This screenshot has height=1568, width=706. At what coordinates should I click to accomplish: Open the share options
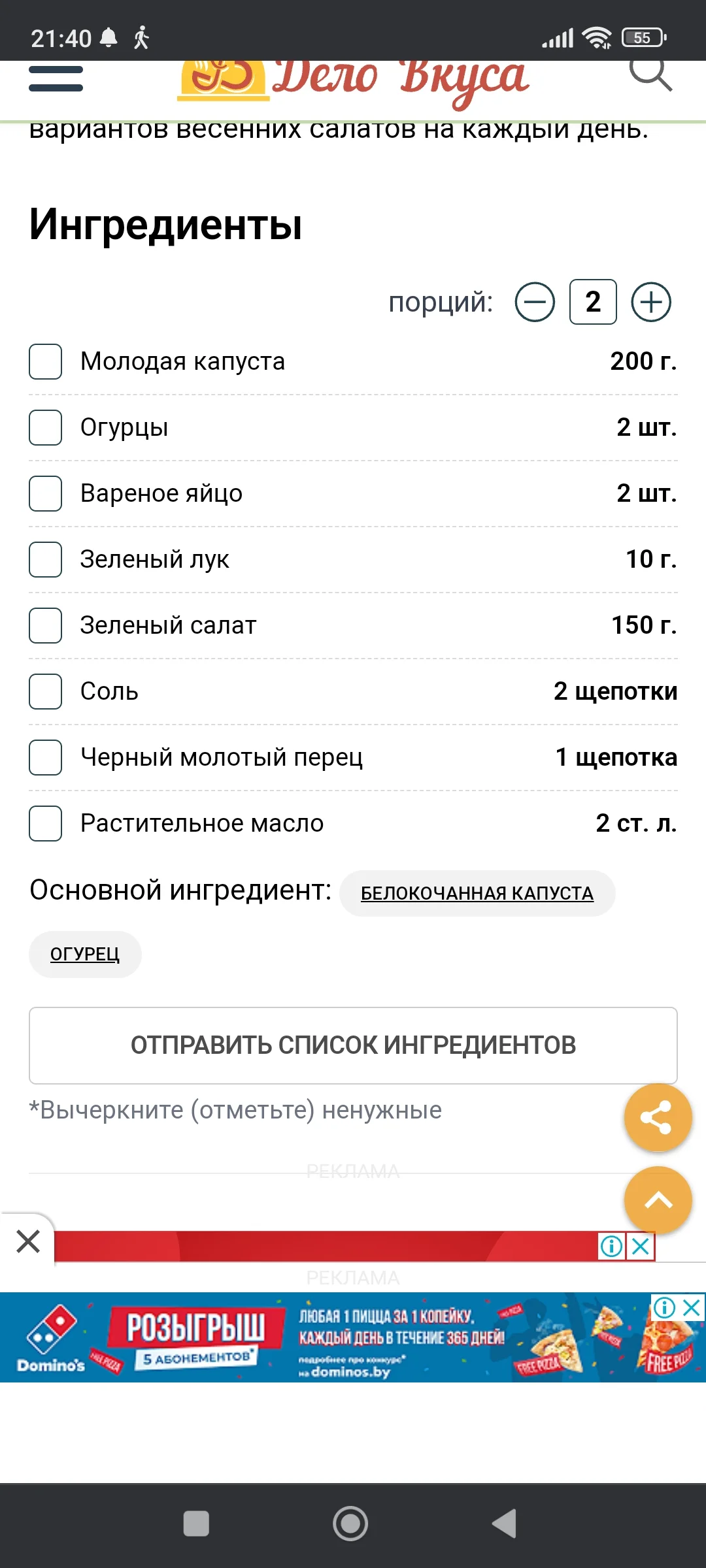[x=657, y=1118]
